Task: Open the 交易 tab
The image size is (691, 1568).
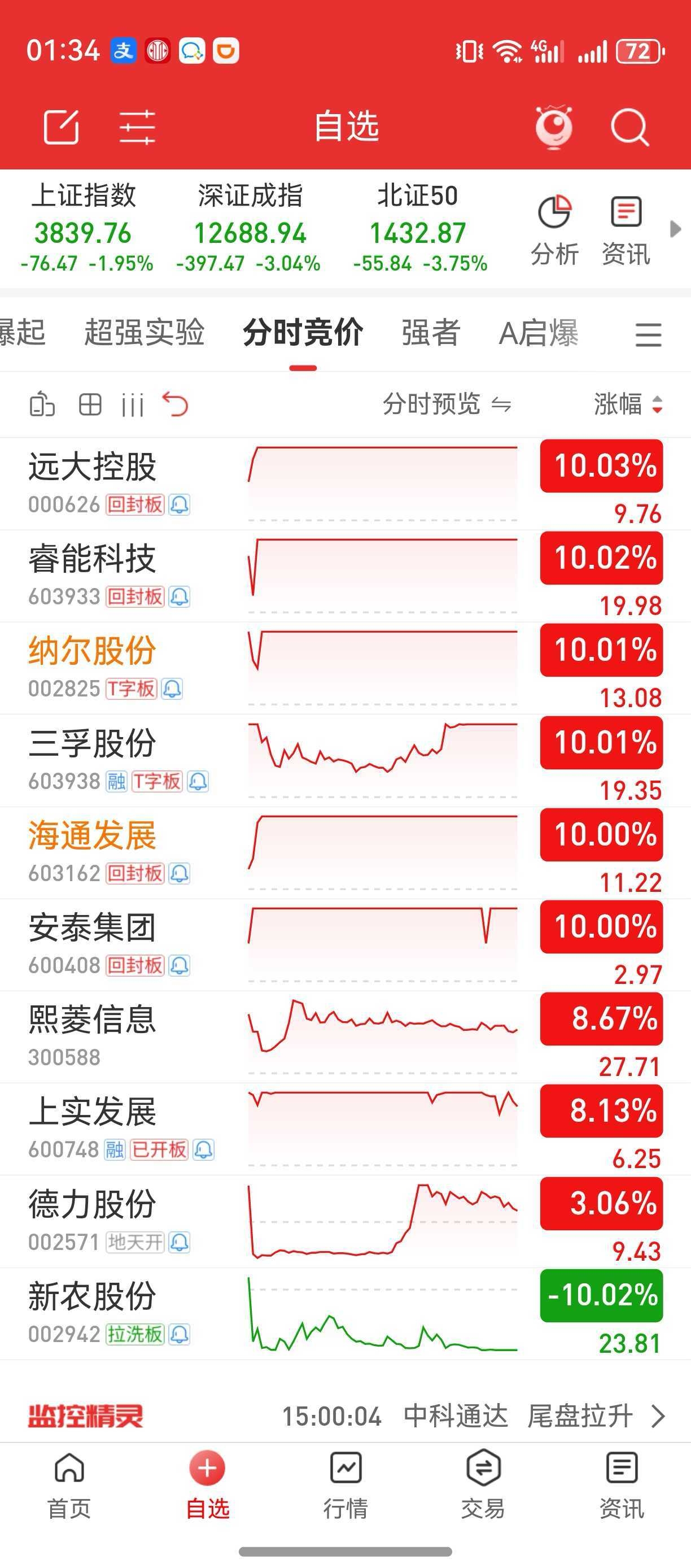Action: pos(483,1484)
